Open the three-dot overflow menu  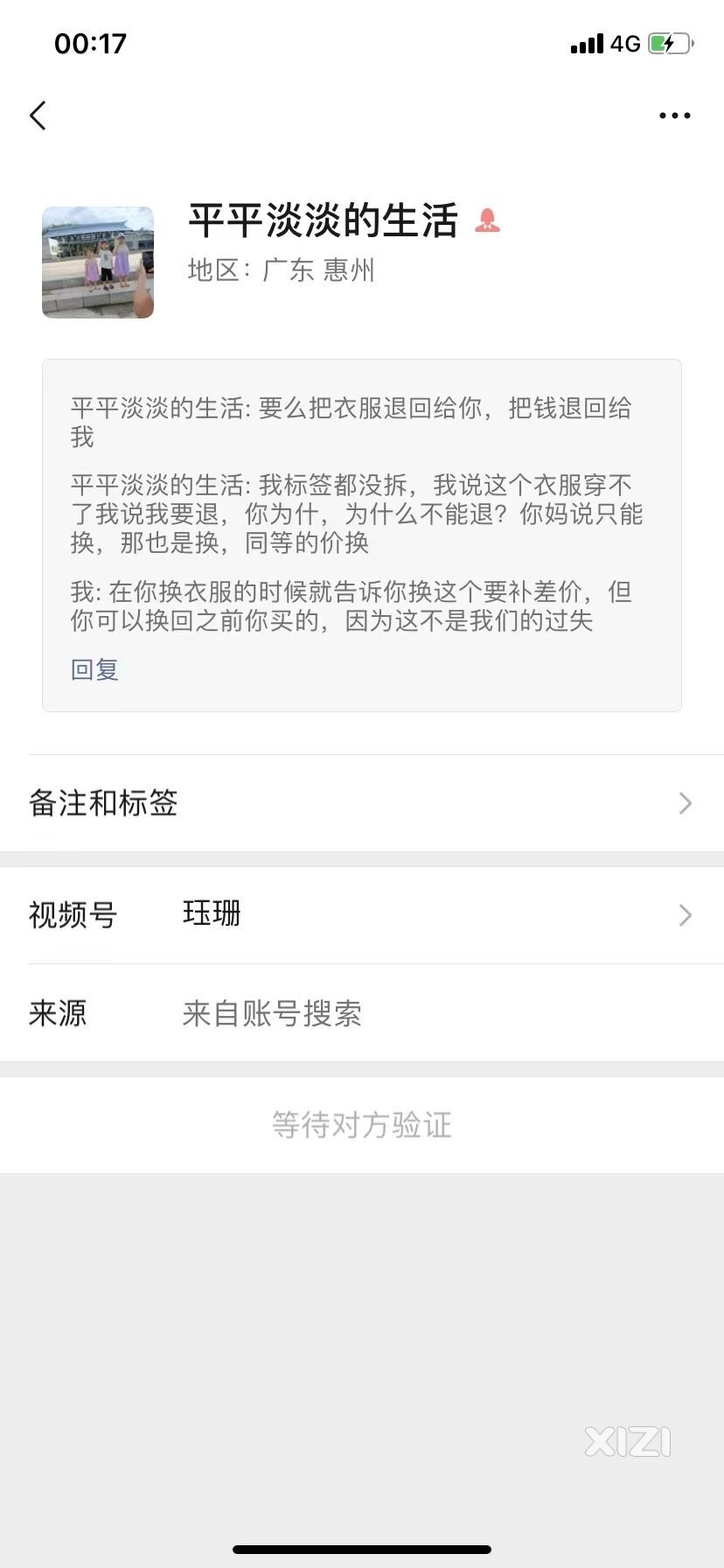pos(674,115)
